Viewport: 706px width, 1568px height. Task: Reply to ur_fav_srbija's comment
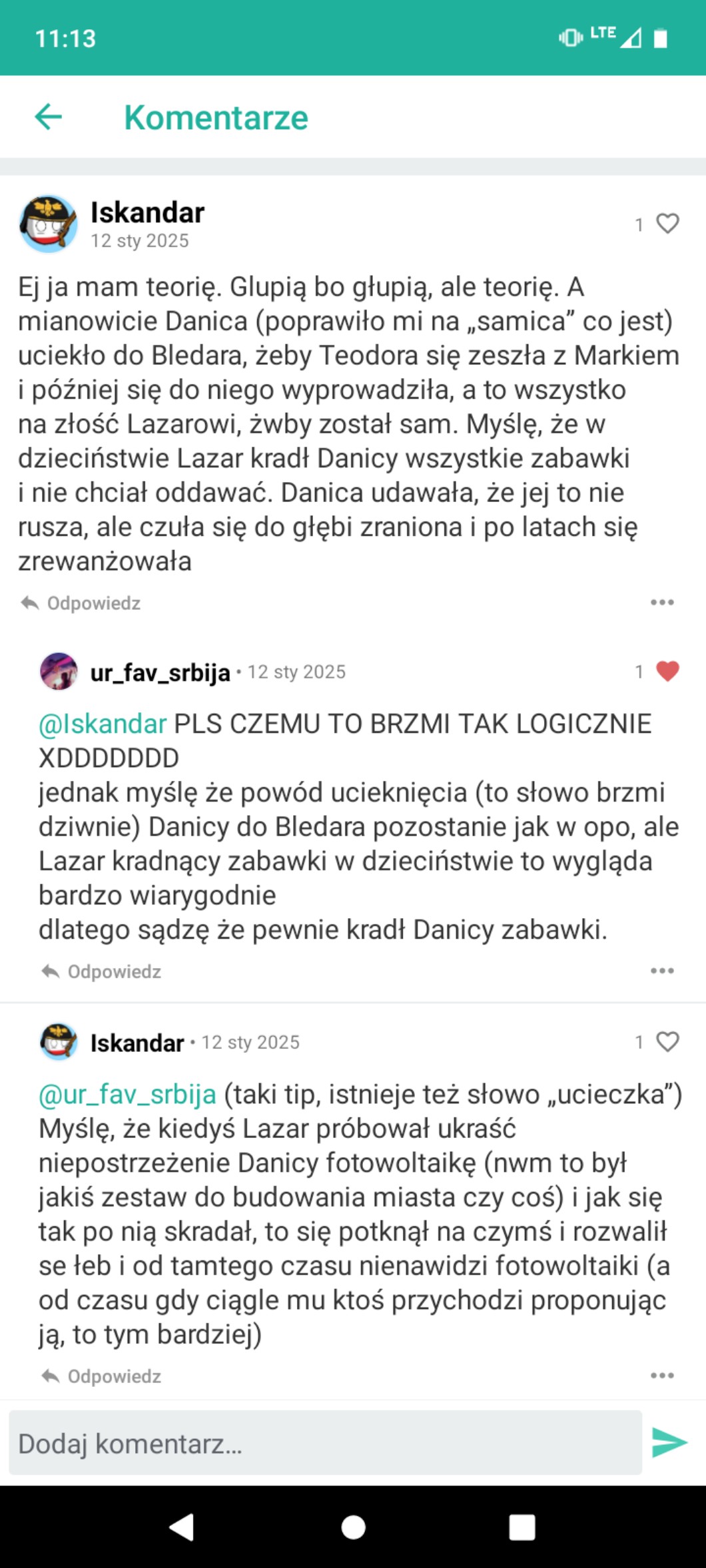click(102, 971)
